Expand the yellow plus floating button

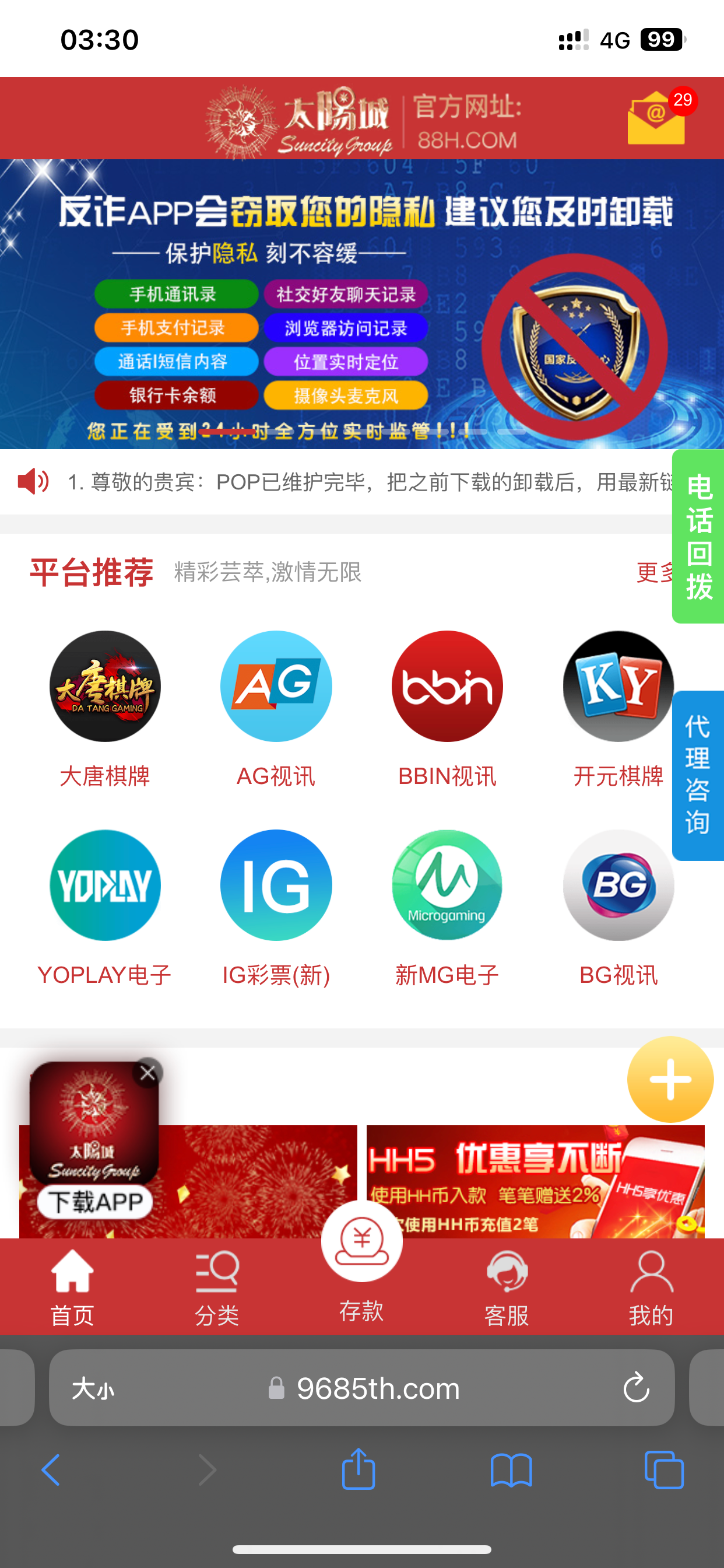[x=670, y=1079]
